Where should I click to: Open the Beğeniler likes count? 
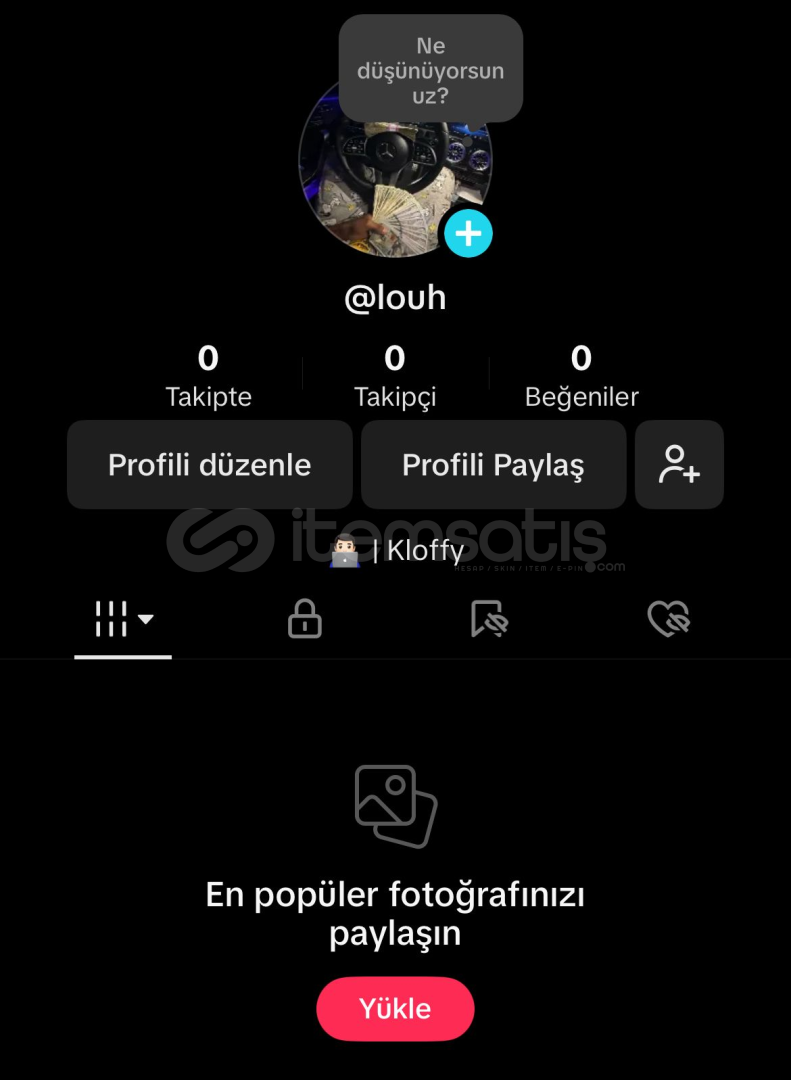pyautogui.click(x=581, y=376)
